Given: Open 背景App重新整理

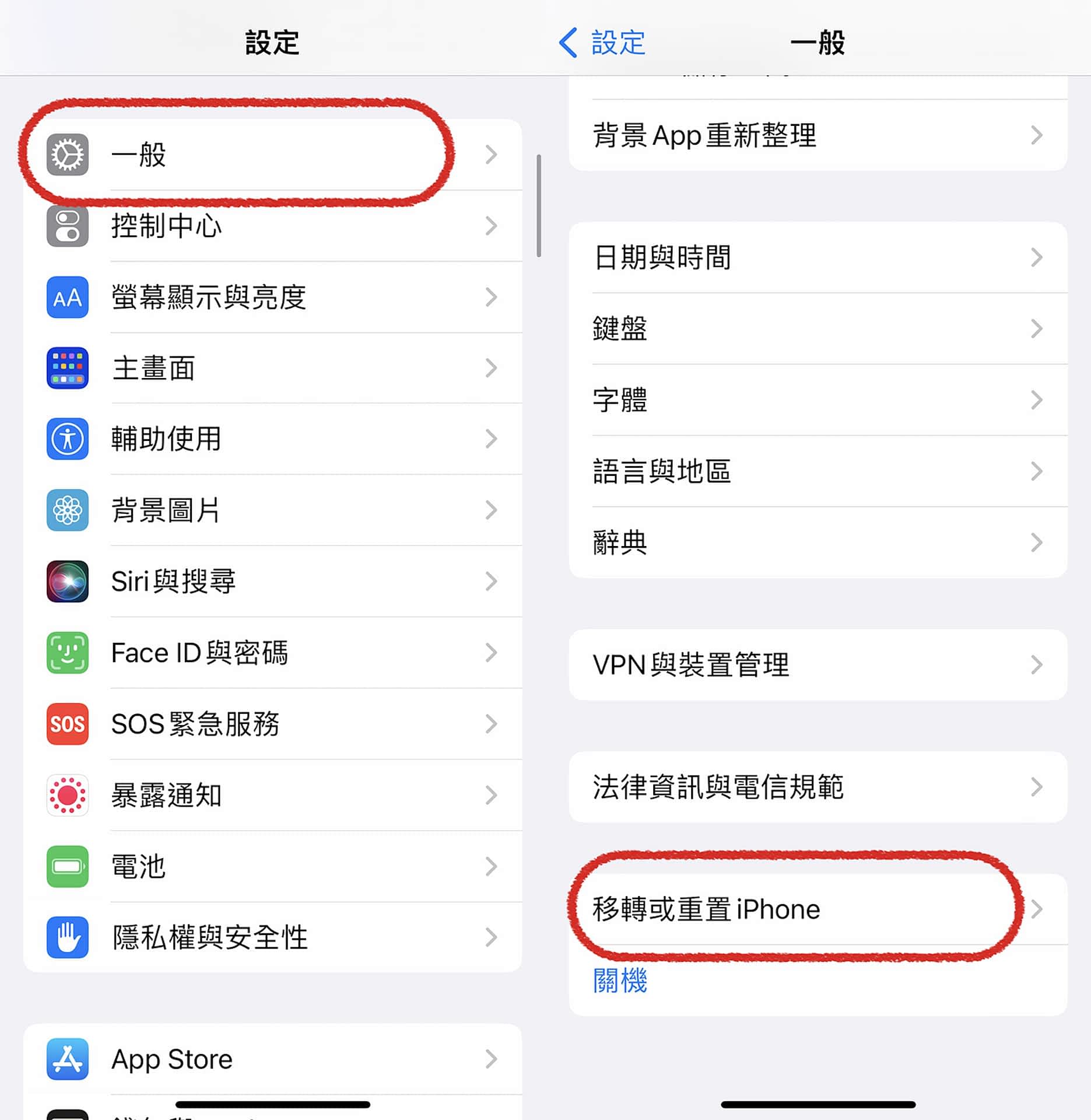Looking at the screenshot, I should click(816, 135).
